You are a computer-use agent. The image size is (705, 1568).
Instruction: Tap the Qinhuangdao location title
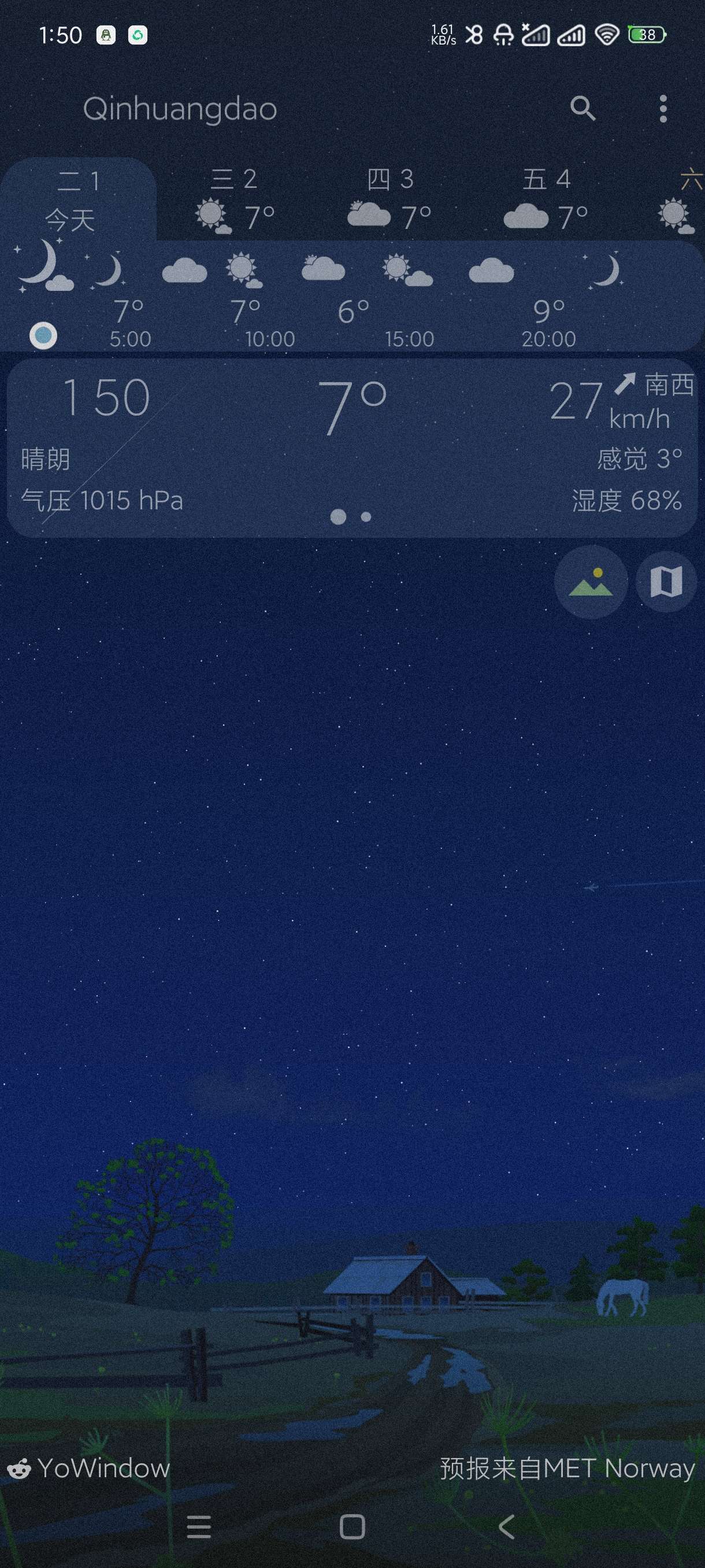180,109
